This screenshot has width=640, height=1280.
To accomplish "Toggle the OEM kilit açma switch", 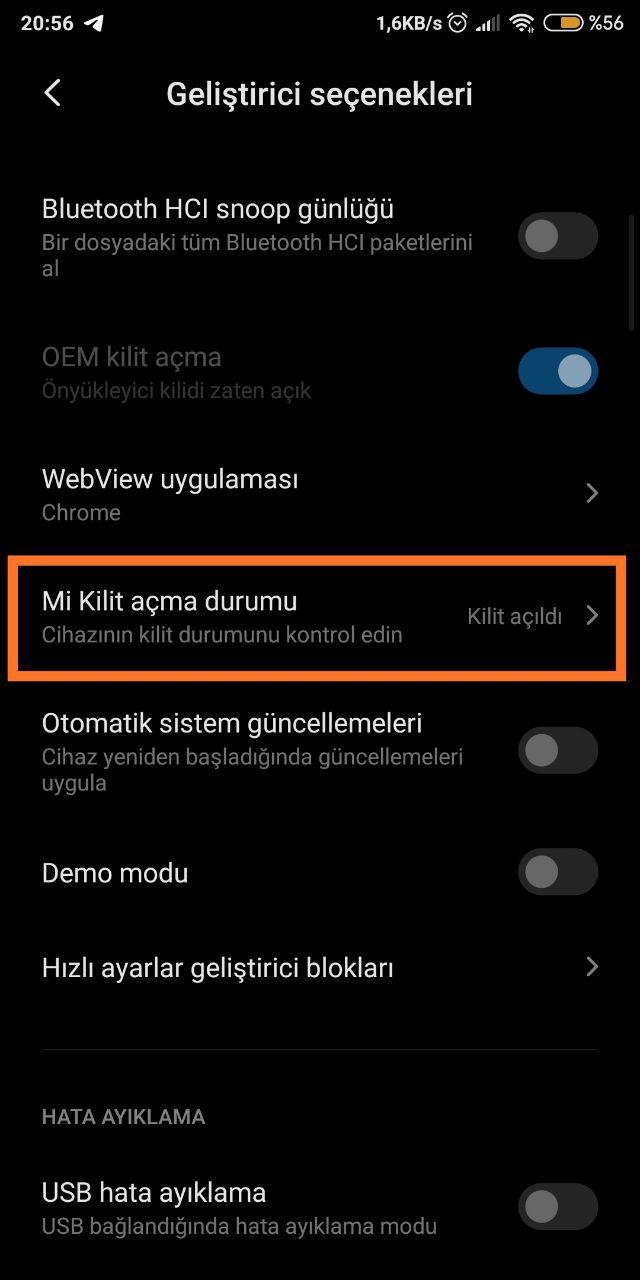I will [x=557, y=372].
